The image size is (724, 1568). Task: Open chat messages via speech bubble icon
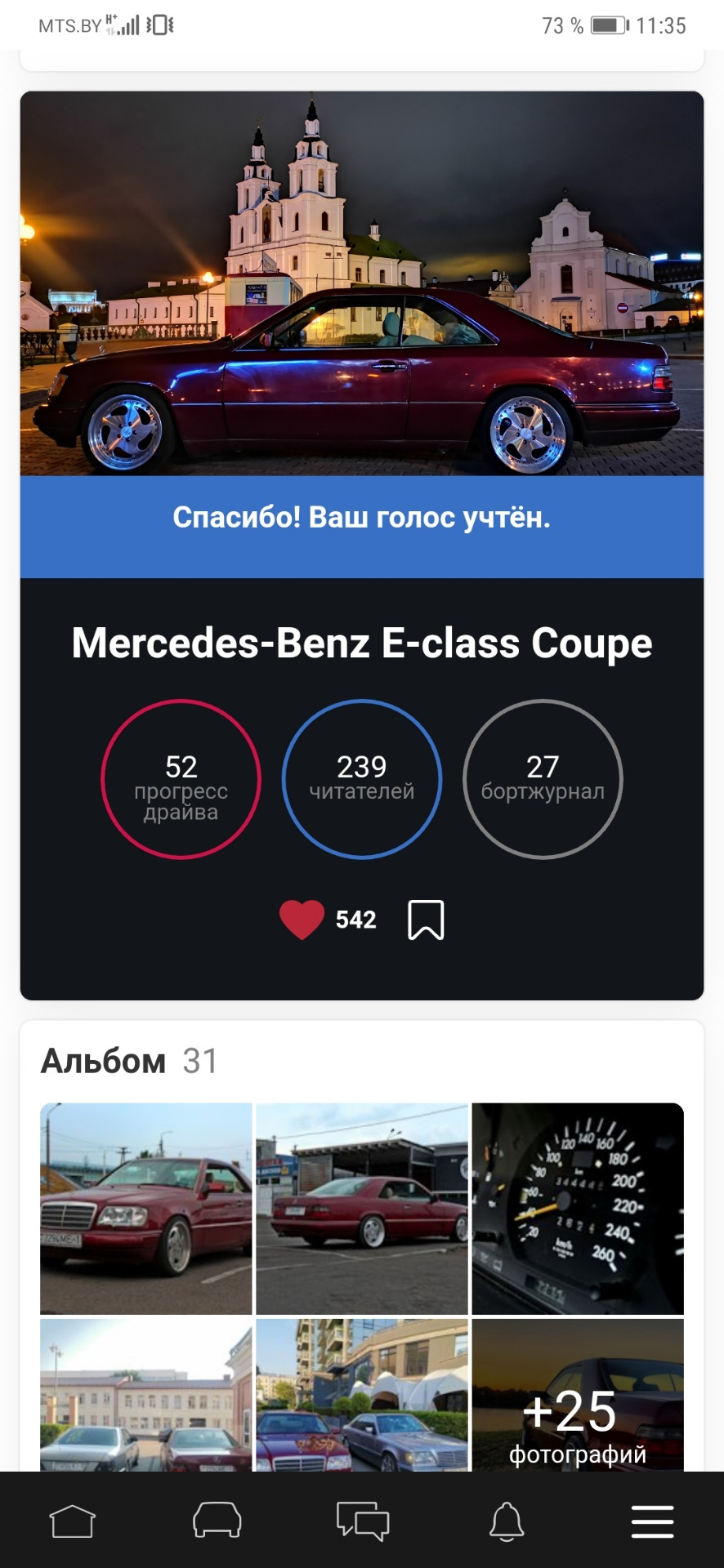click(x=362, y=1521)
